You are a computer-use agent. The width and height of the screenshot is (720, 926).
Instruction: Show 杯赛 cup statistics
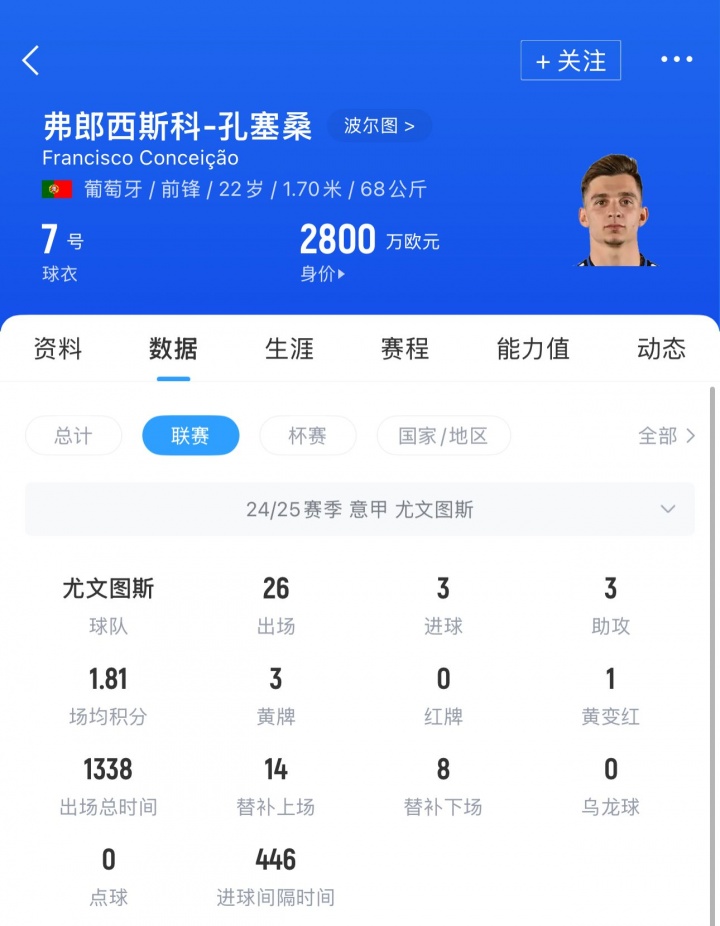(307, 436)
